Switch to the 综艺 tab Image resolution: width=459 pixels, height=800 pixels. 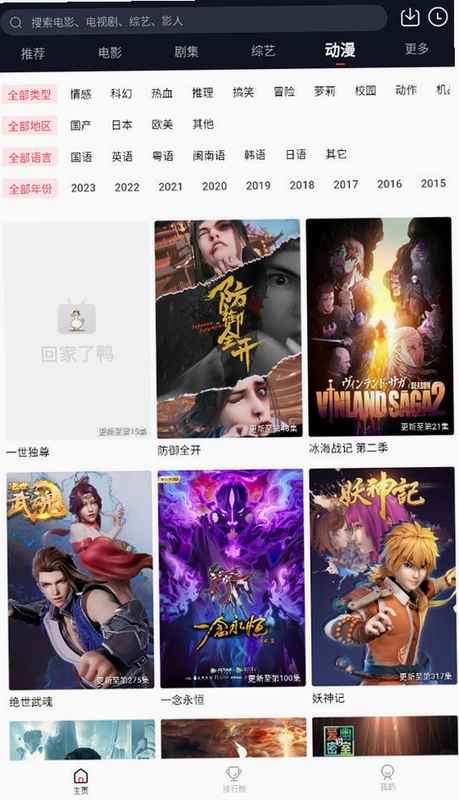tap(263, 51)
